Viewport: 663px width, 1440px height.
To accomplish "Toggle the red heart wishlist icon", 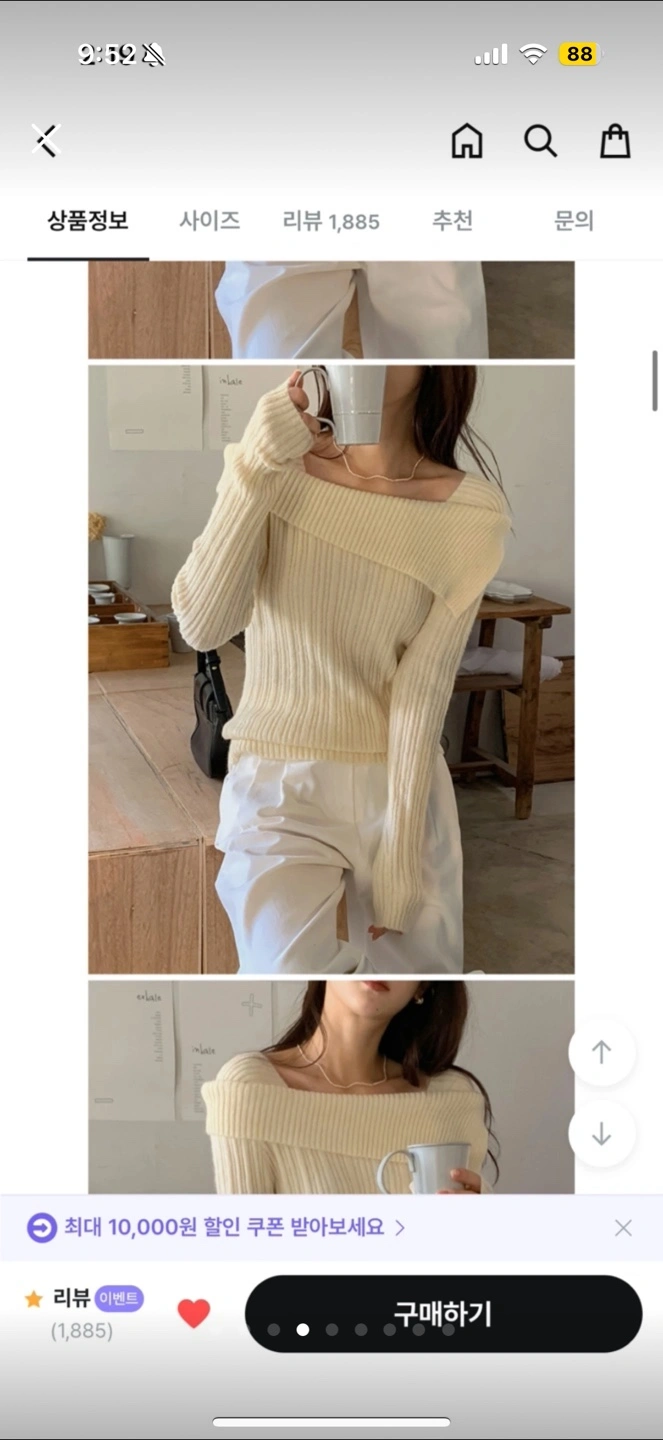I will 194,1313.
